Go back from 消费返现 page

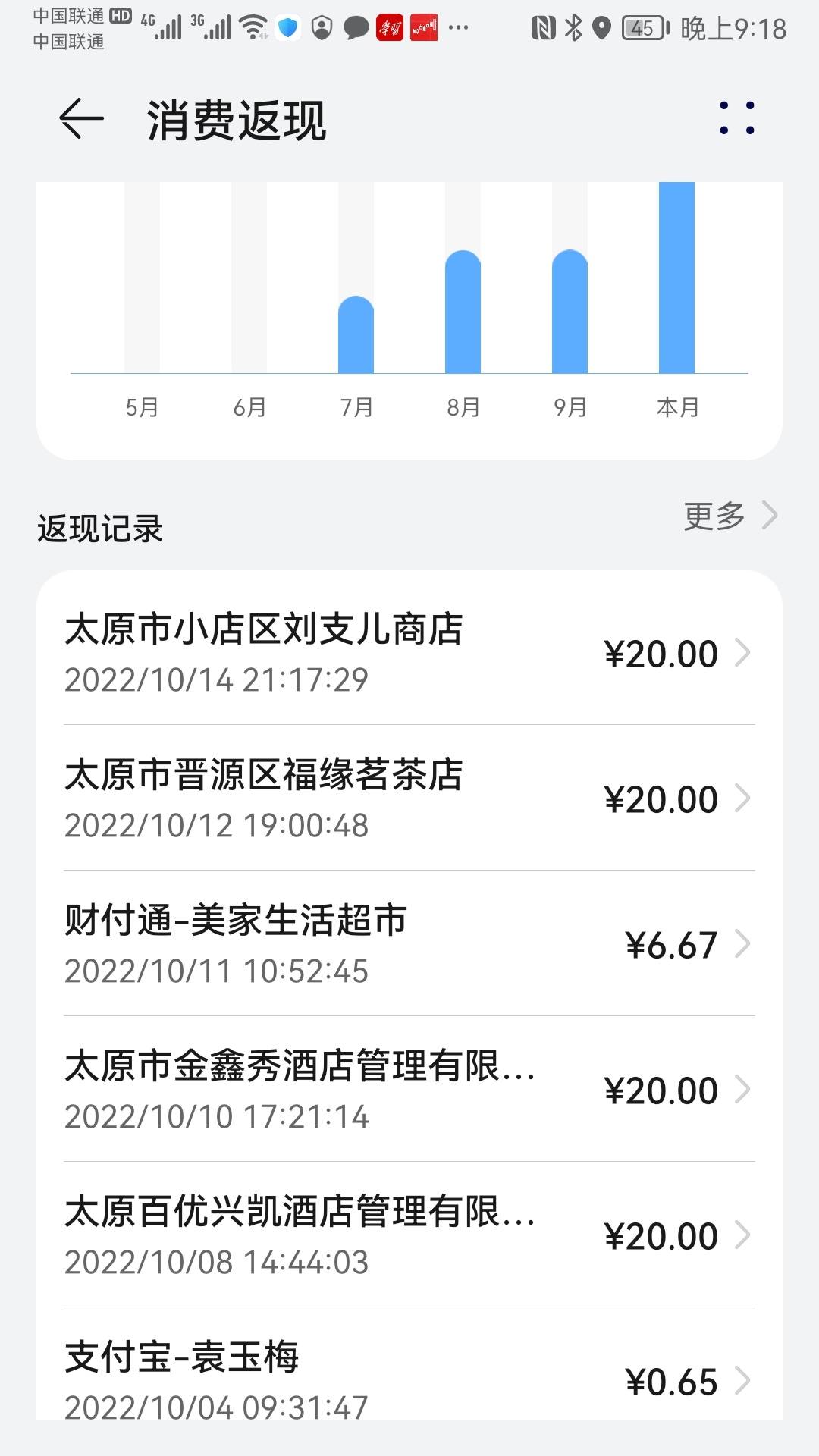[81, 119]
